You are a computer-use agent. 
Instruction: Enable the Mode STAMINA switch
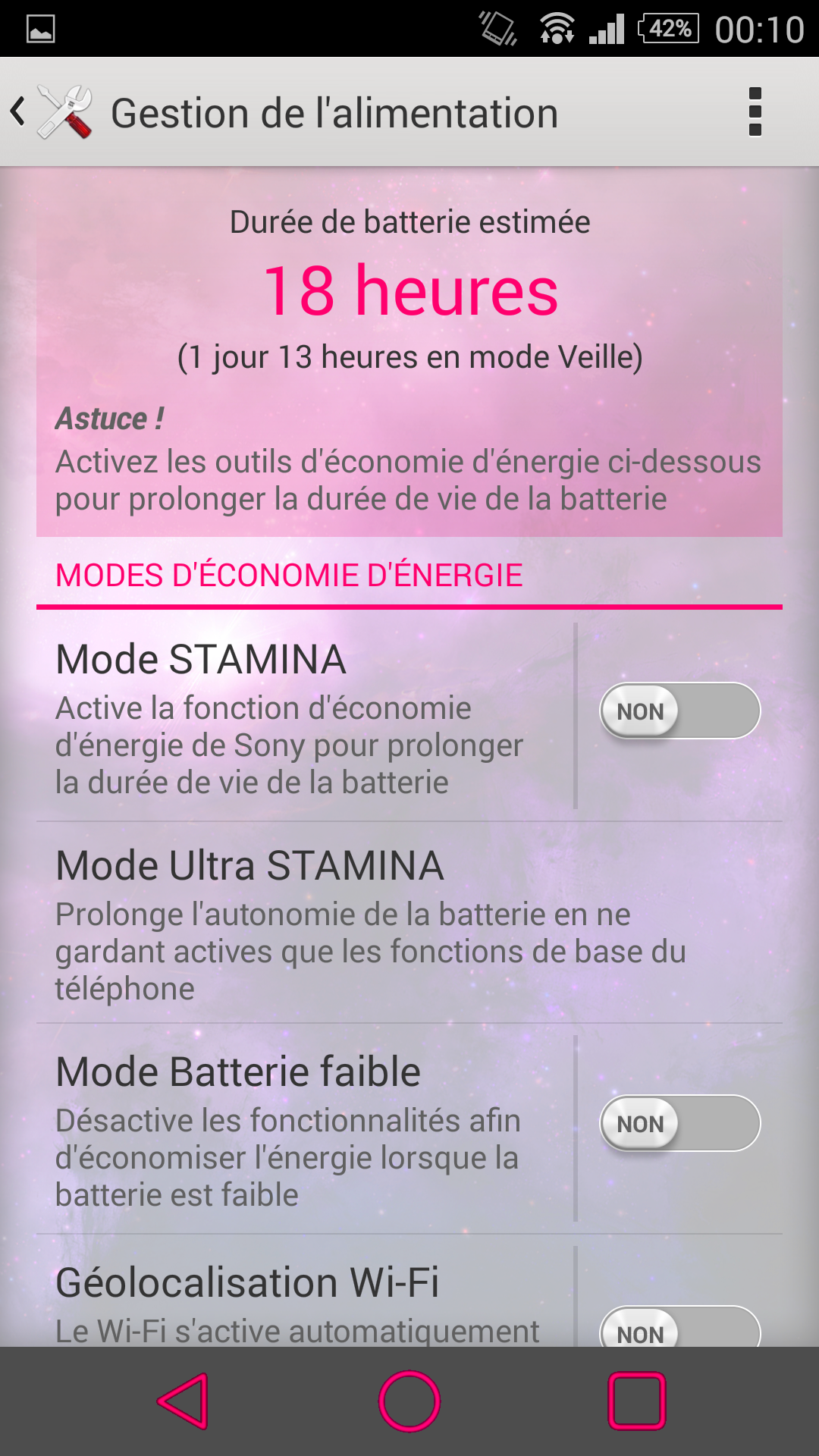click(x=680, y=711)
